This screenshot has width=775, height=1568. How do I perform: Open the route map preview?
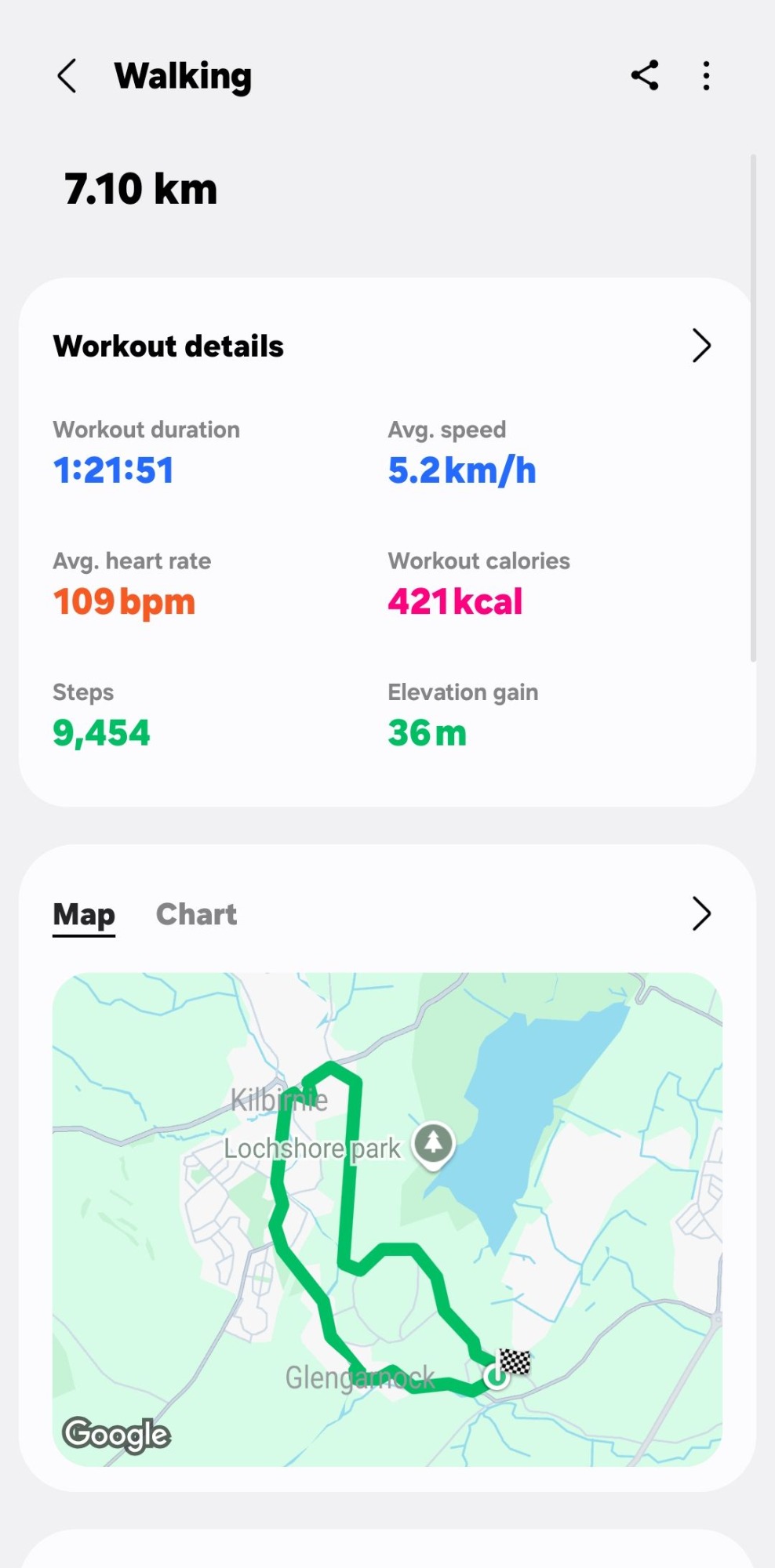point(387,1219)
